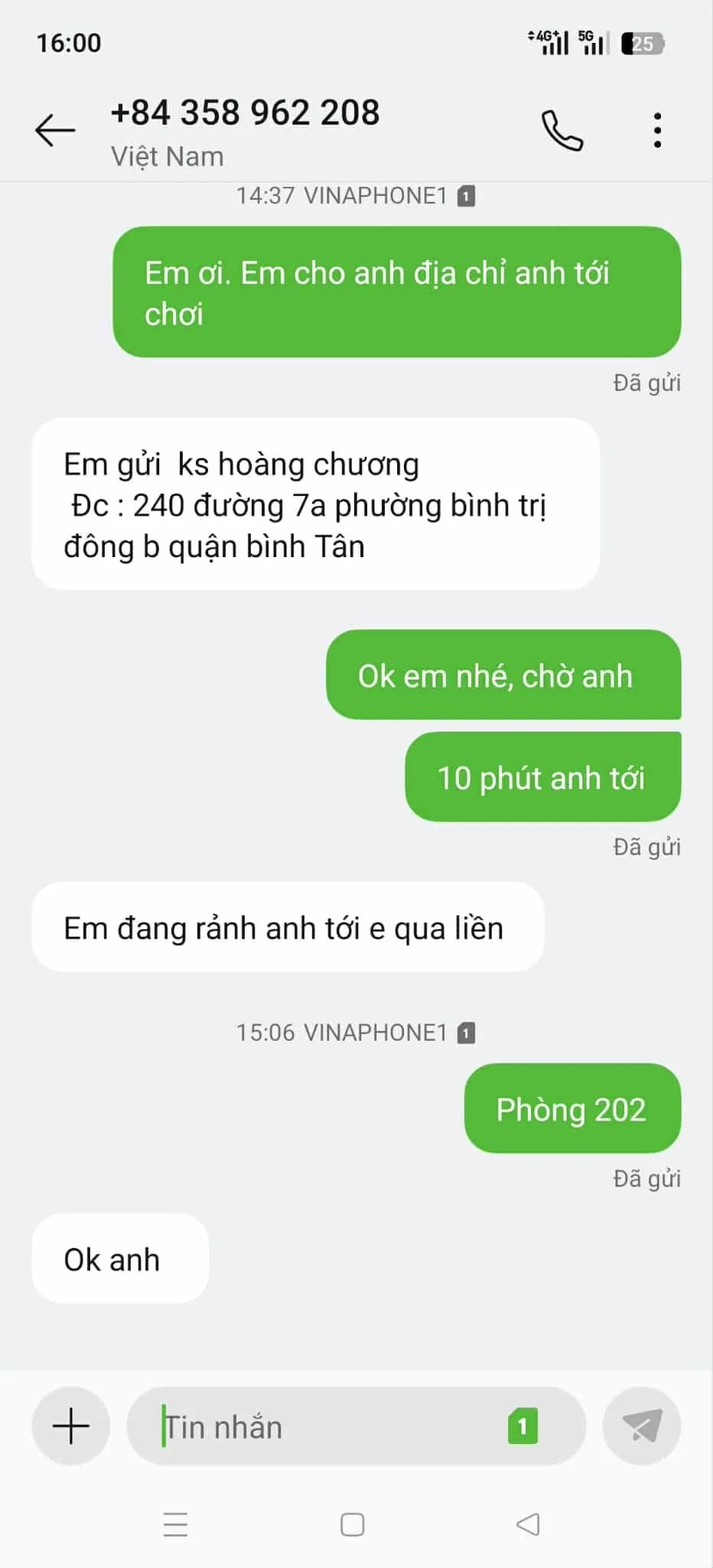Switch SIM using the green SIM 1 icon

point(523,1426)
